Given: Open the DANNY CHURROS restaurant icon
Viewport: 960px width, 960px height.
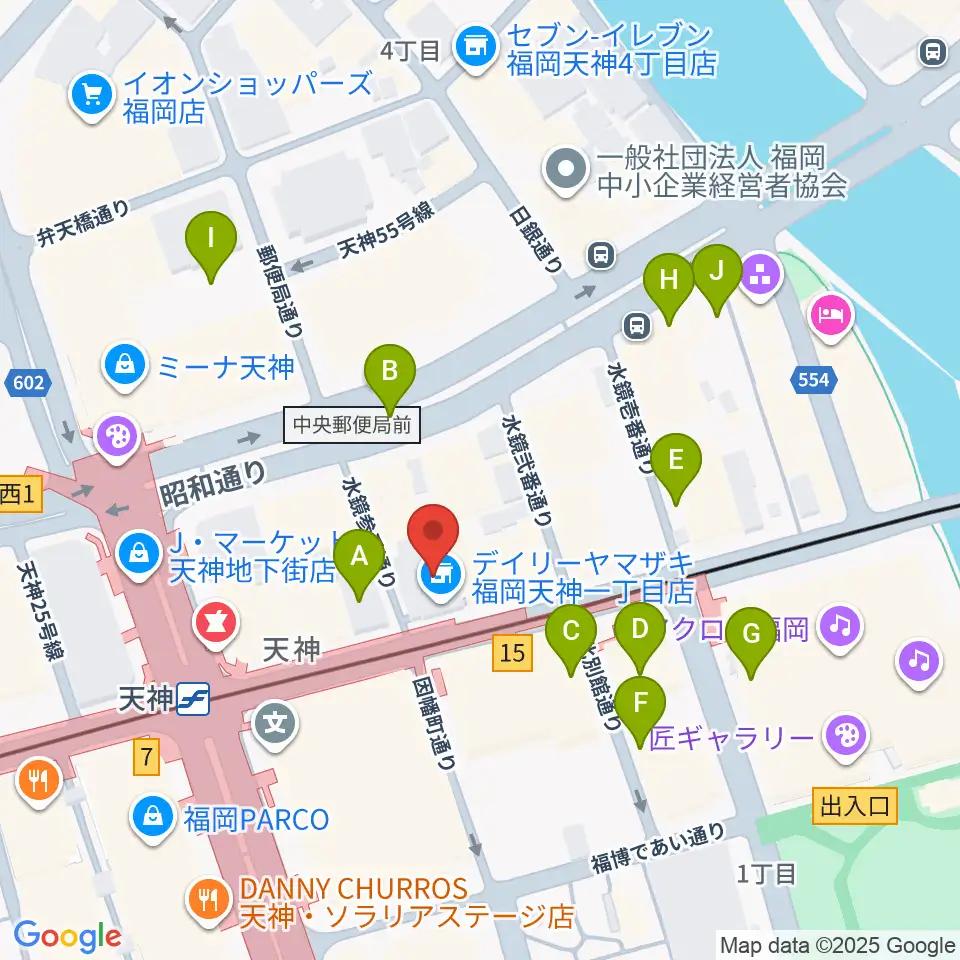Looking at the screenshot, I should click(209, 899).
